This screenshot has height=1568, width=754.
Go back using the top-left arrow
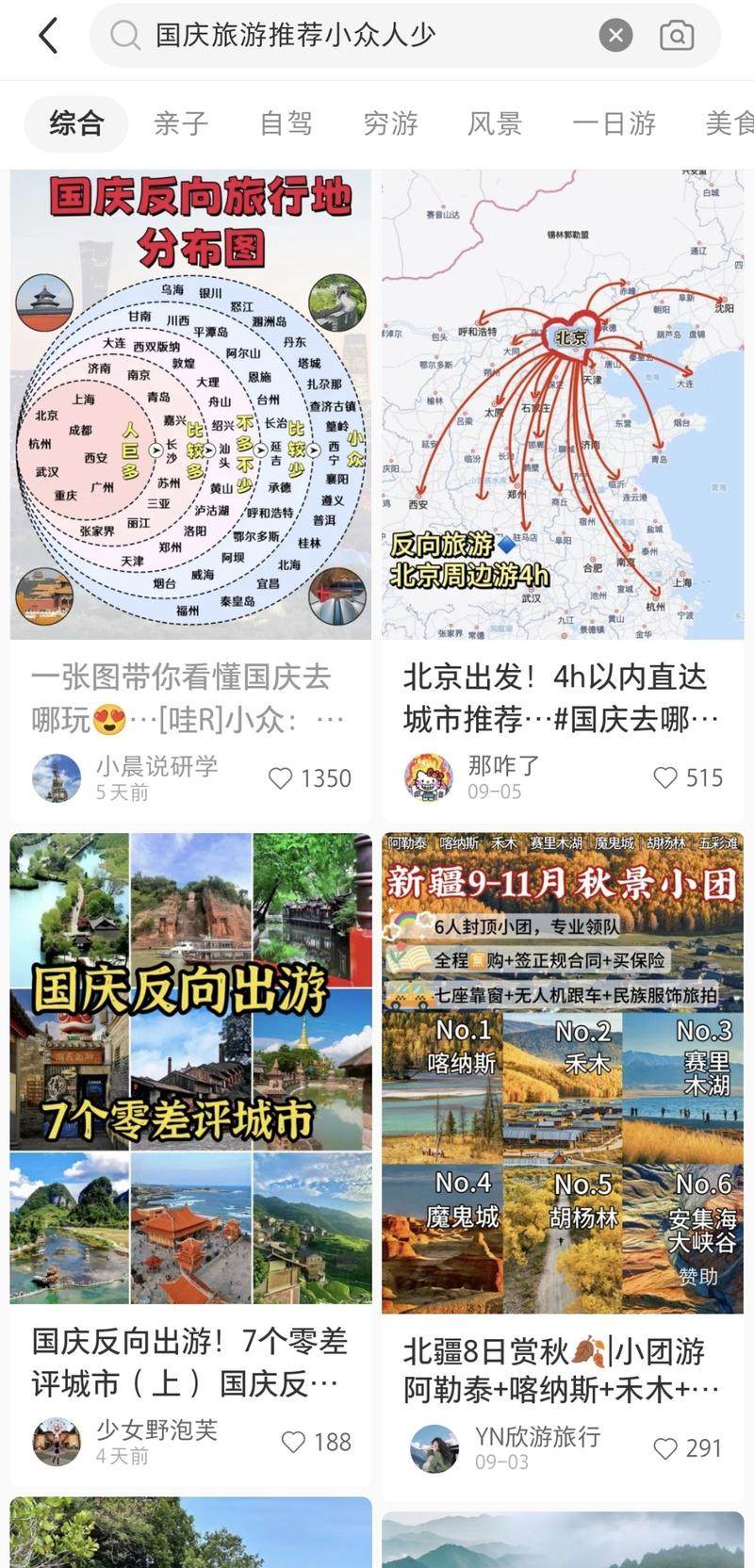click(x=48, y=37)
